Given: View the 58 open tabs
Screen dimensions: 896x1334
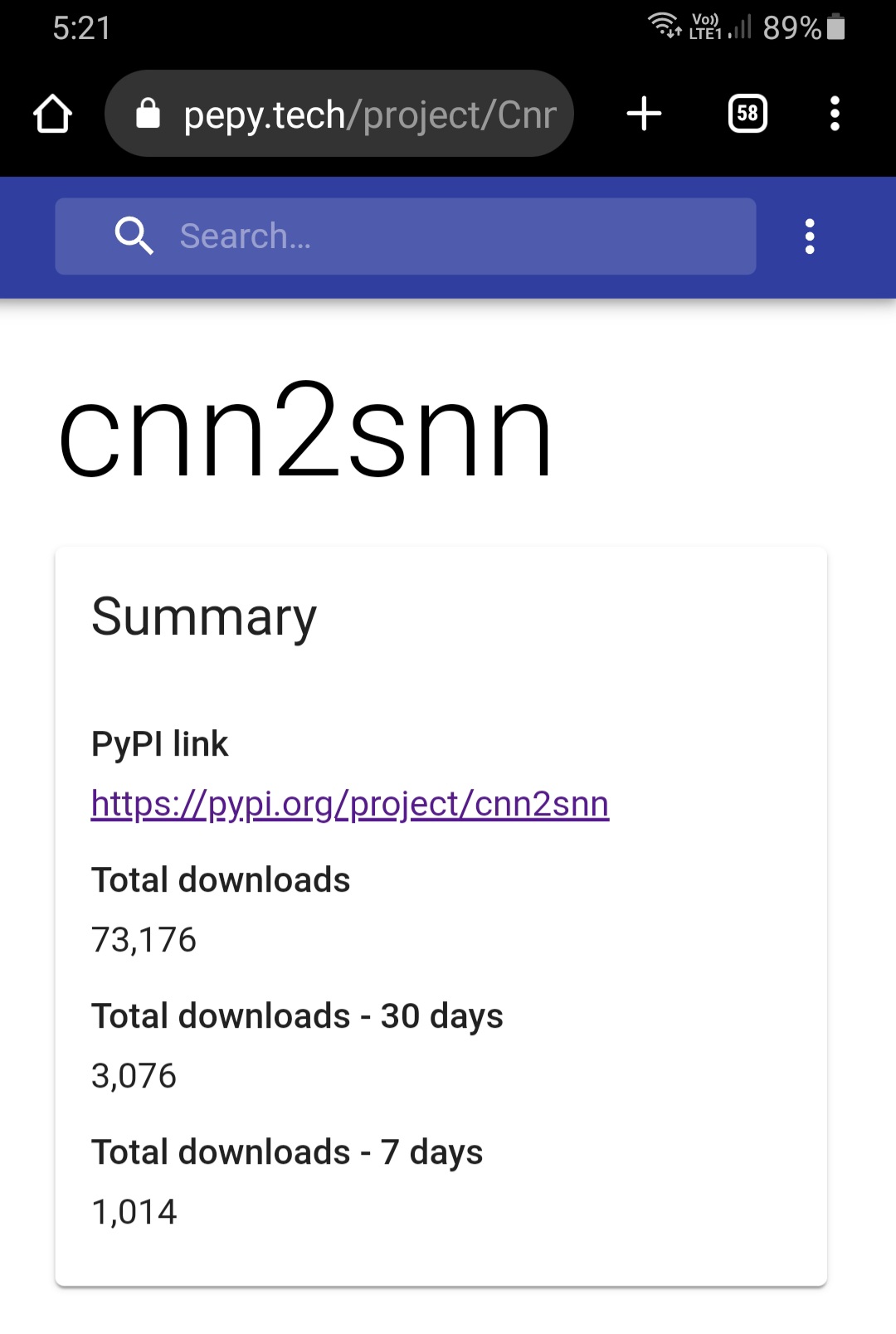Looking at the screenshot, I should pos(747,114).
